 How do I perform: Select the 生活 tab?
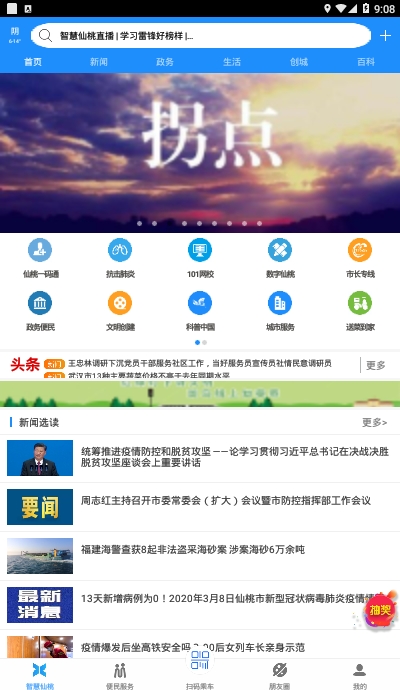pos(232,62)
